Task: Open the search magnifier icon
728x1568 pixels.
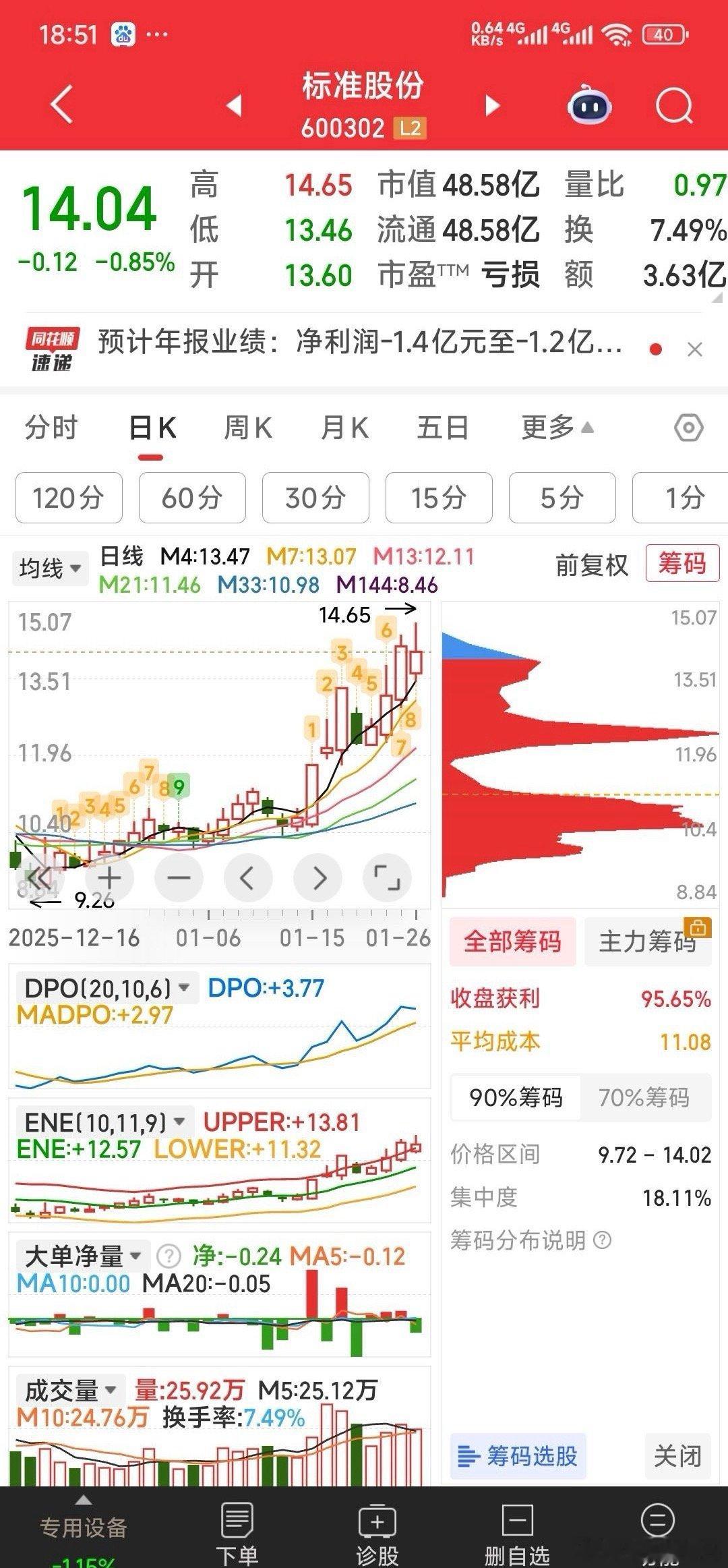Action: [674, 106]
